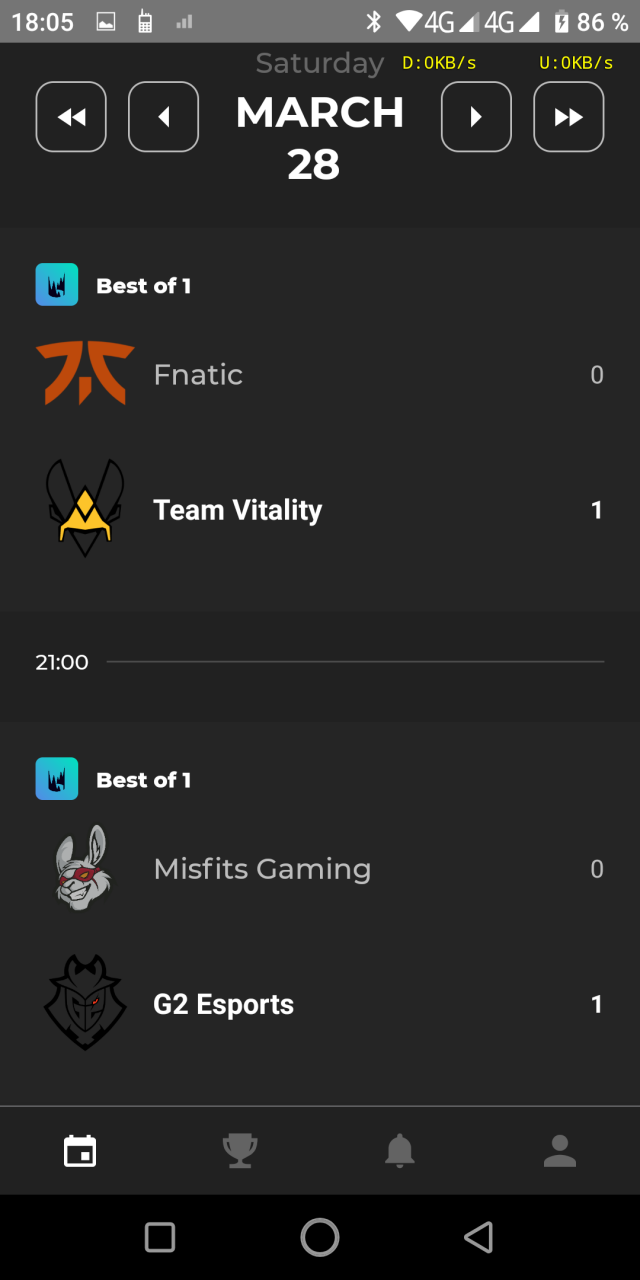
Task: Go to the next day
Action: pos(476,117)
